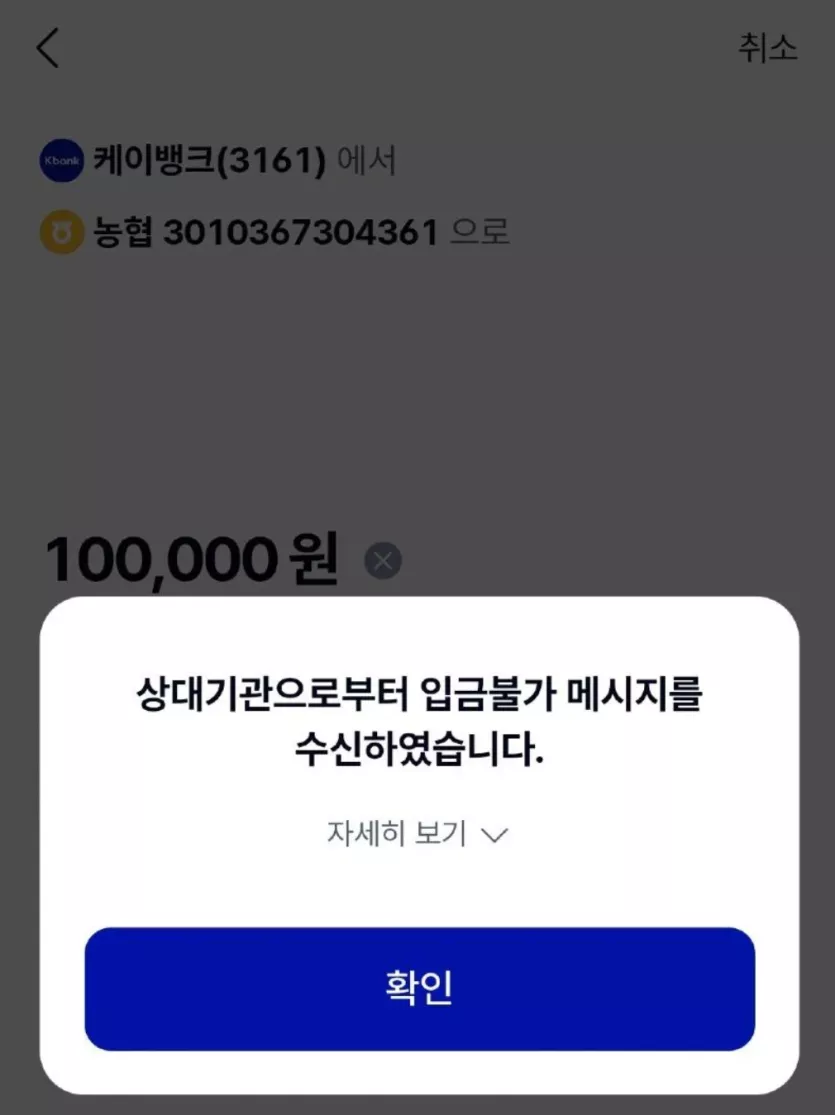Tap 취소 to cancel the transfer
This screenshot has width=835, height=1115.
coord(767,48)
